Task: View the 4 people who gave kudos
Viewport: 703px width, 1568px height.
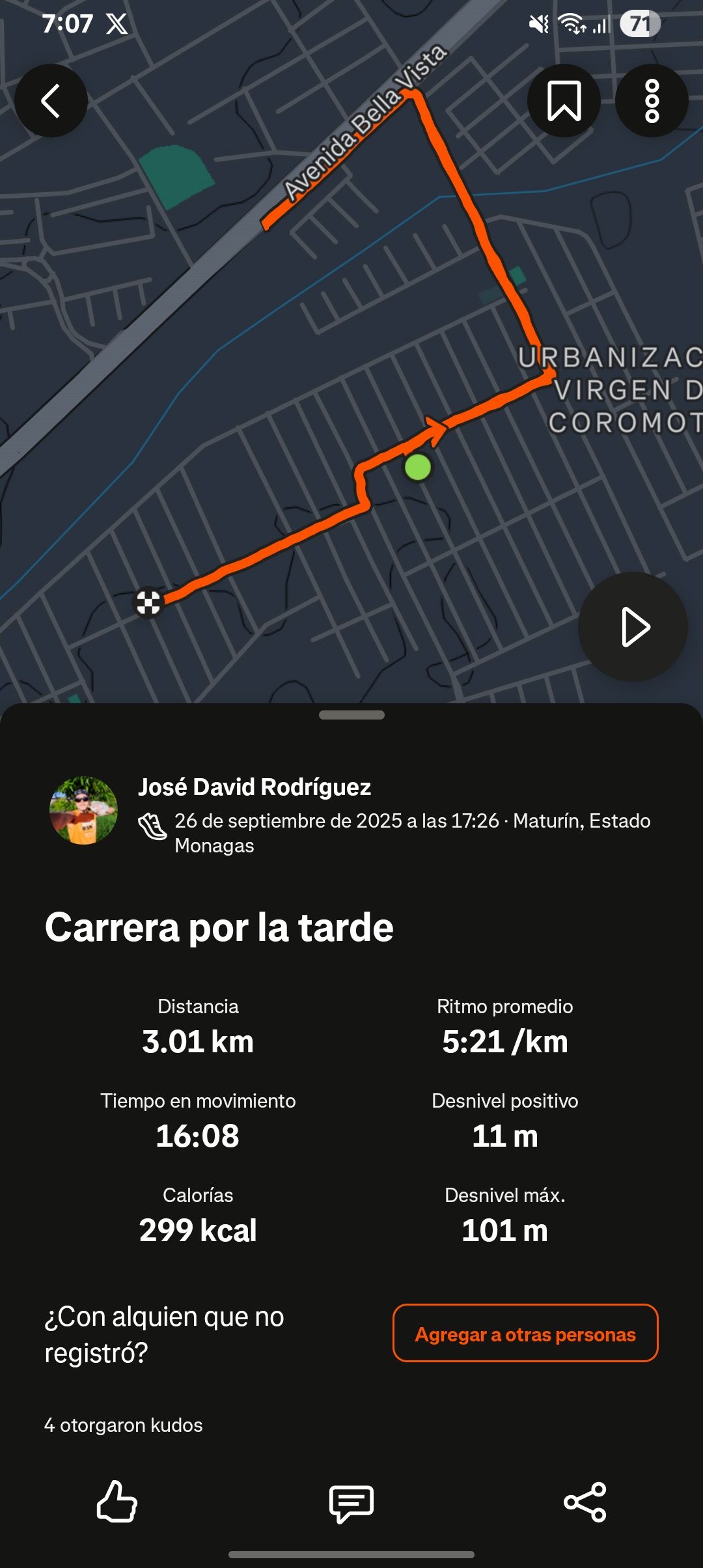Action: click(124, 1425)
